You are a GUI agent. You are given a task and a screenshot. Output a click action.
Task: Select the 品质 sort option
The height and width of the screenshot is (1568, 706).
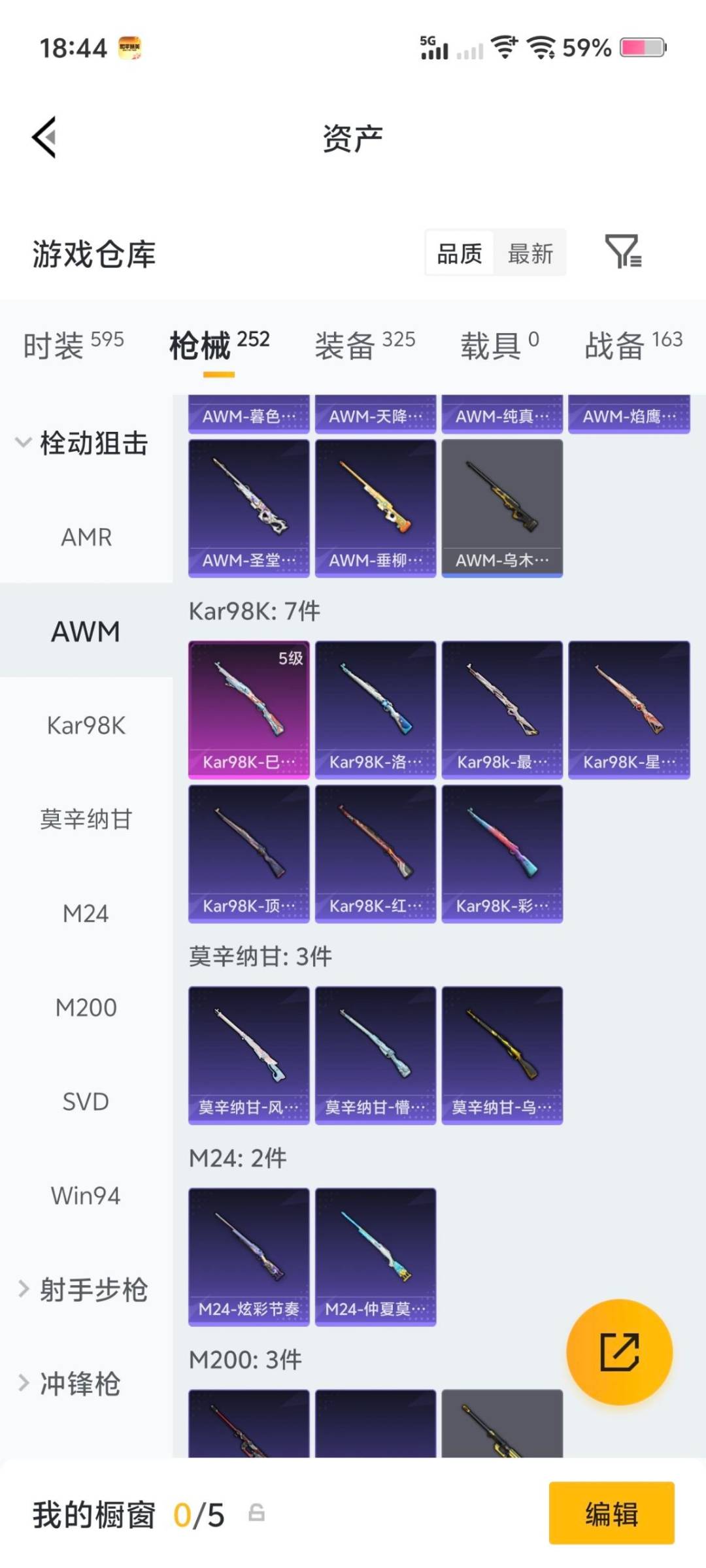[x=460, y=253]
